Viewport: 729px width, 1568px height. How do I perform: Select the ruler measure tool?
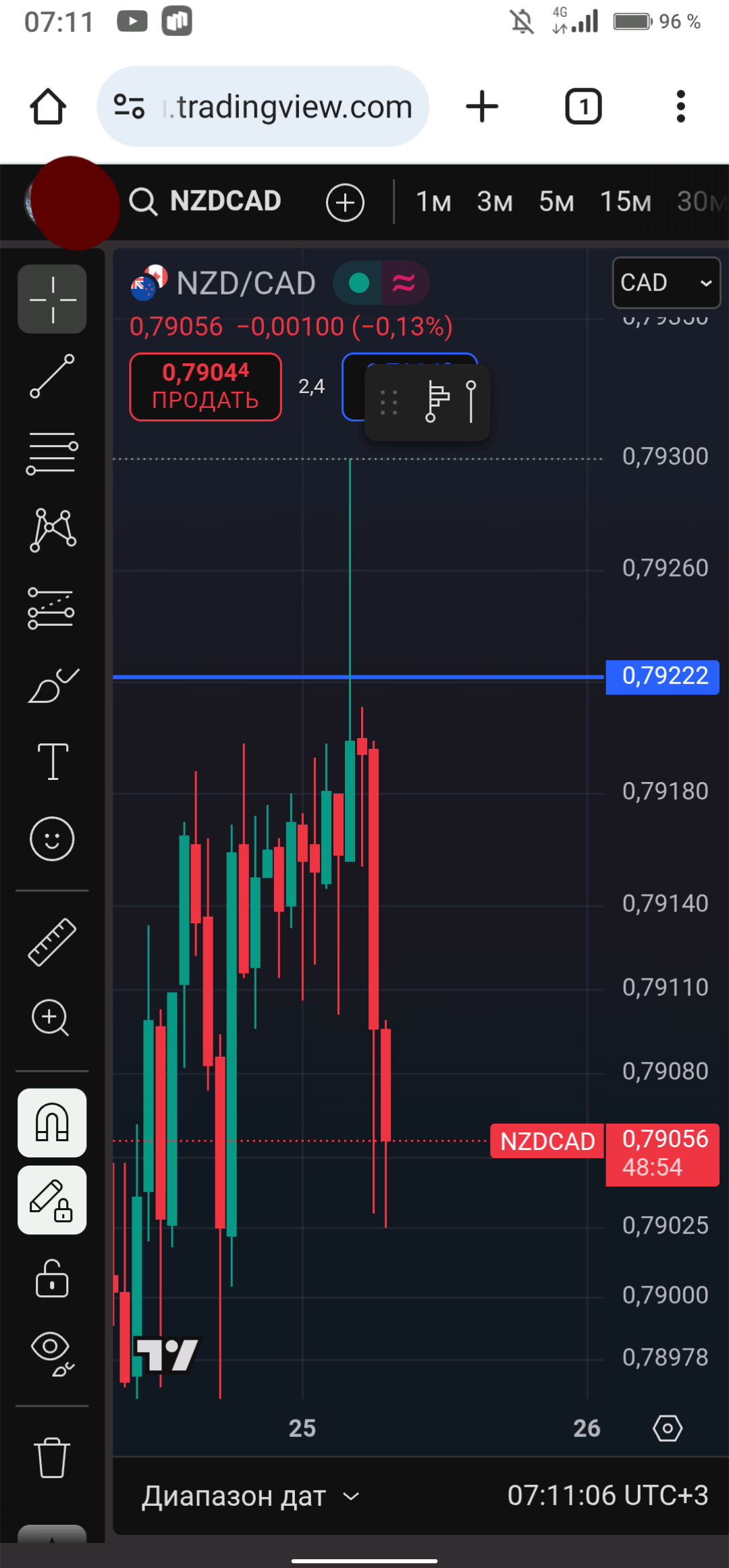52,942
